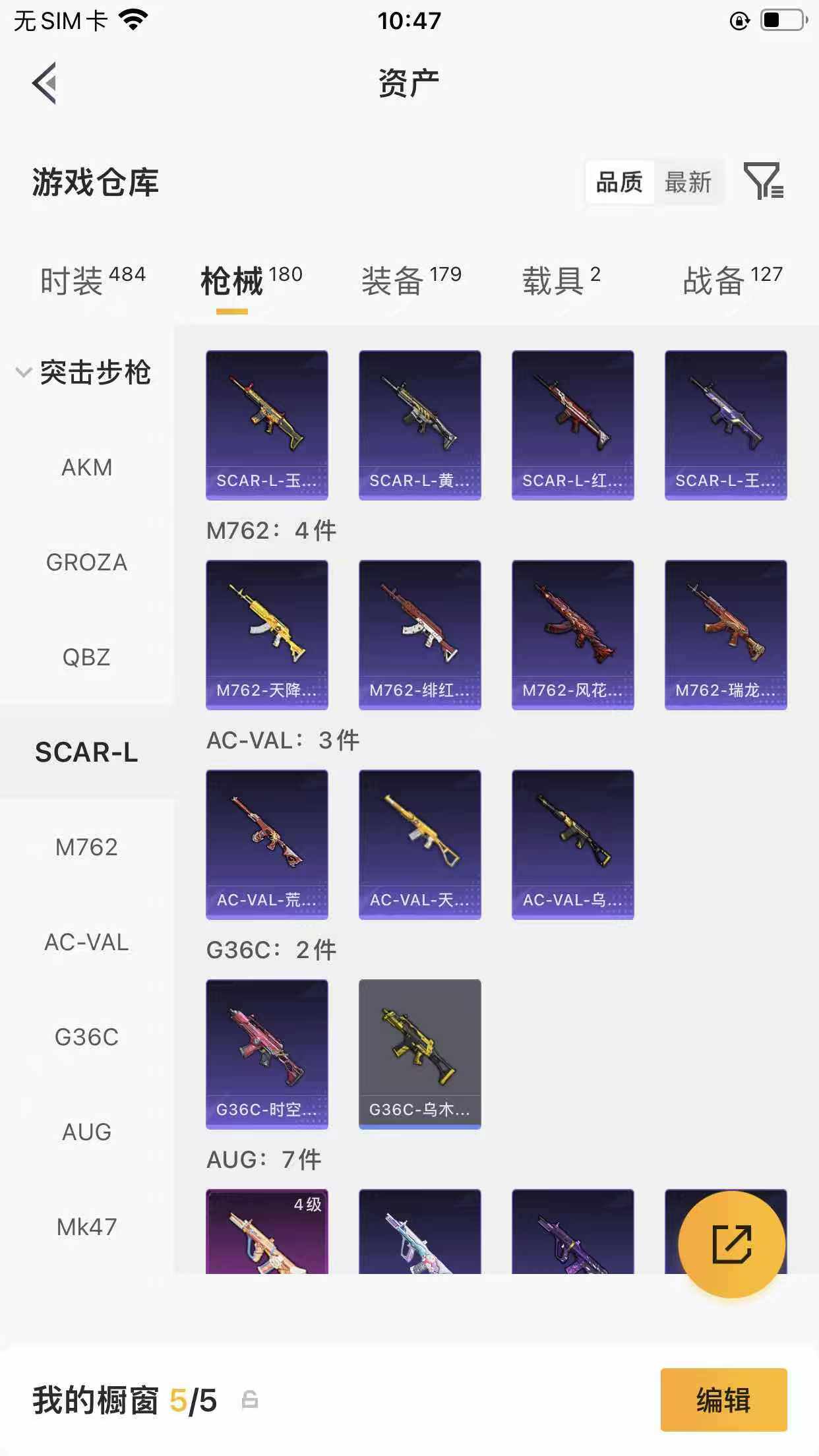Collapse the 突击步枪 category
The height and width of the screenshot is (1456, 819).
click(84, 373)
